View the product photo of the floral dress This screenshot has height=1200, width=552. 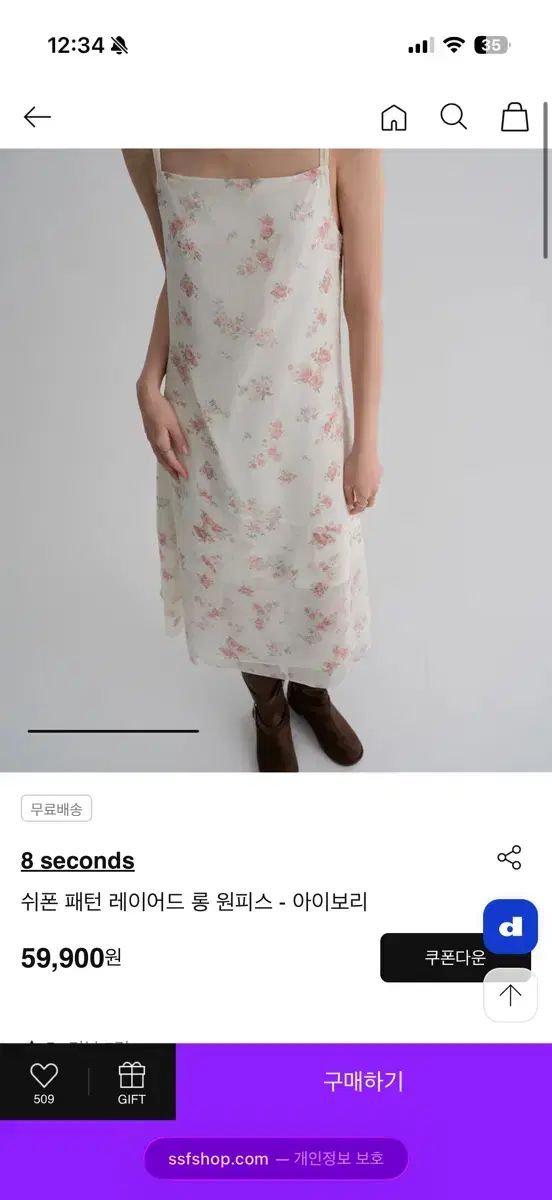click(x=276, y=460)
